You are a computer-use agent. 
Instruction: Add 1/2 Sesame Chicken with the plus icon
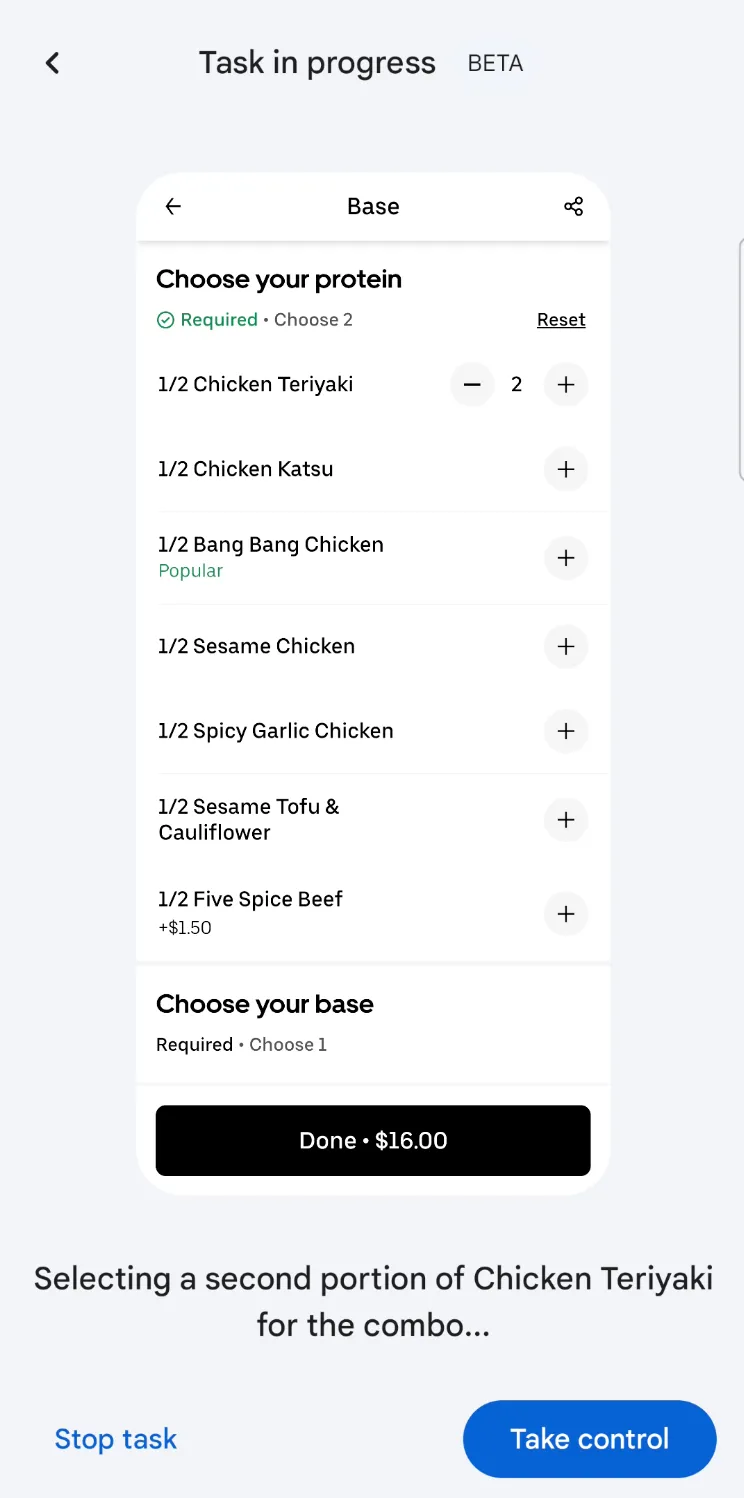[x=566, y=646]
